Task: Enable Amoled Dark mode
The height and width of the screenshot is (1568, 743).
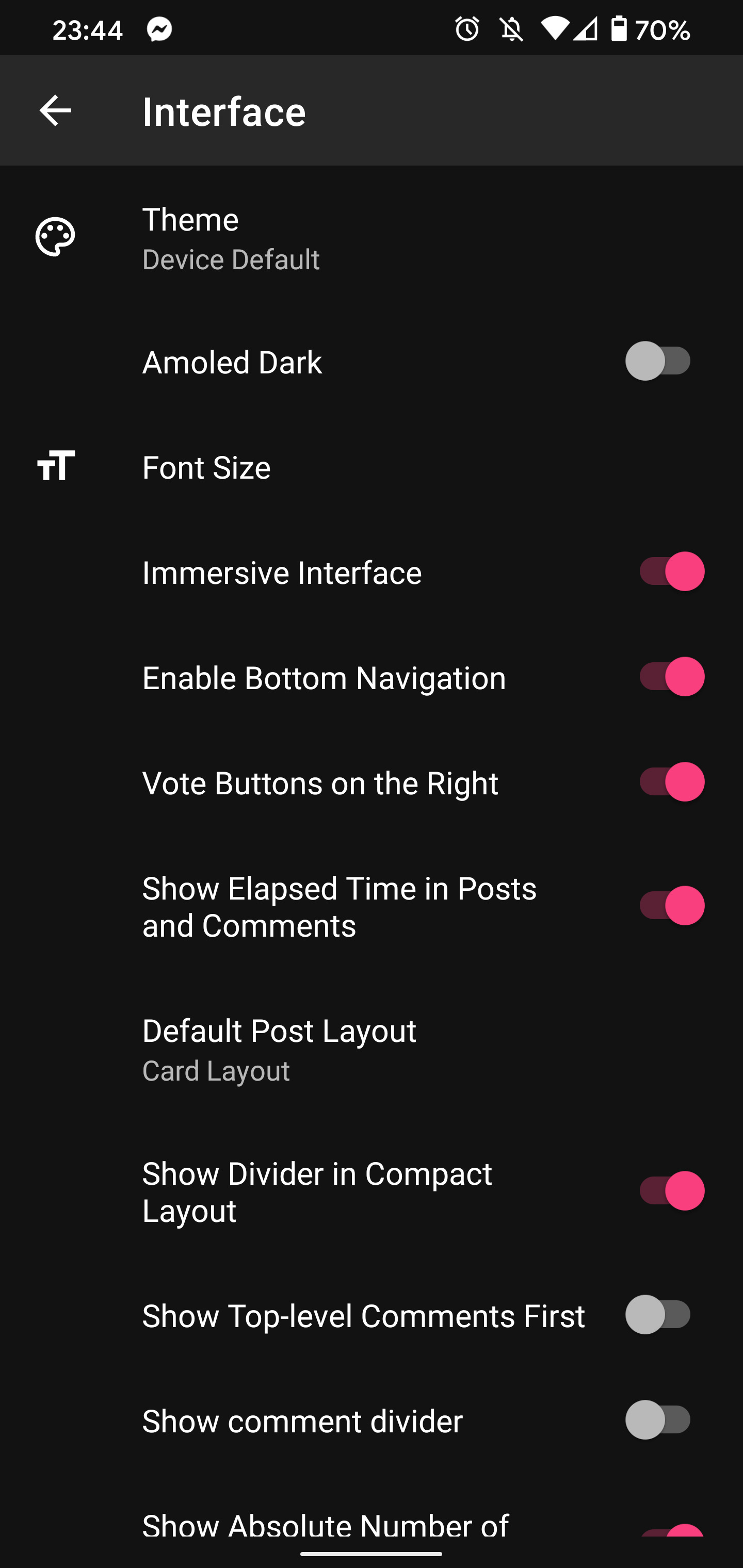Action: (658, 361)
